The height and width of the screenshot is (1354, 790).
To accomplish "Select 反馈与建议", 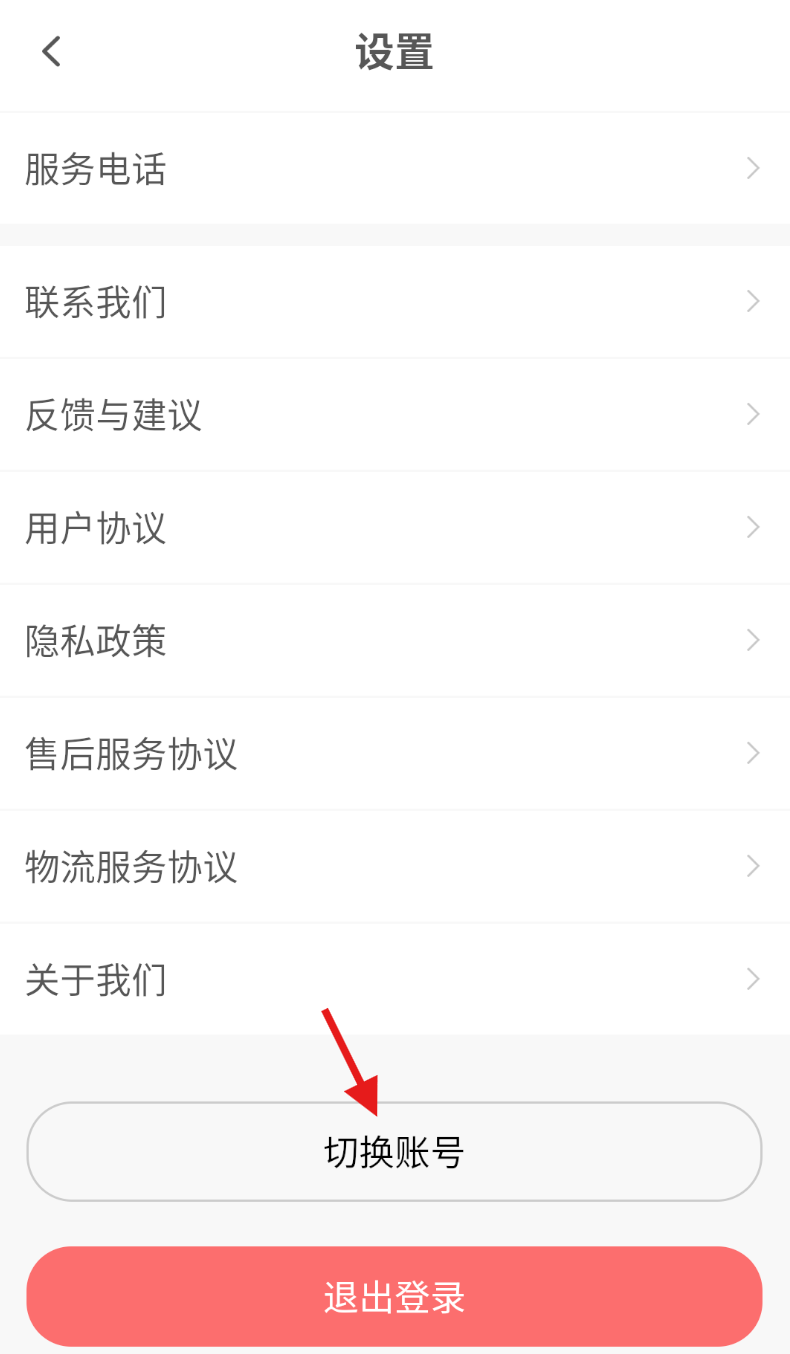I will coord(394,415).
